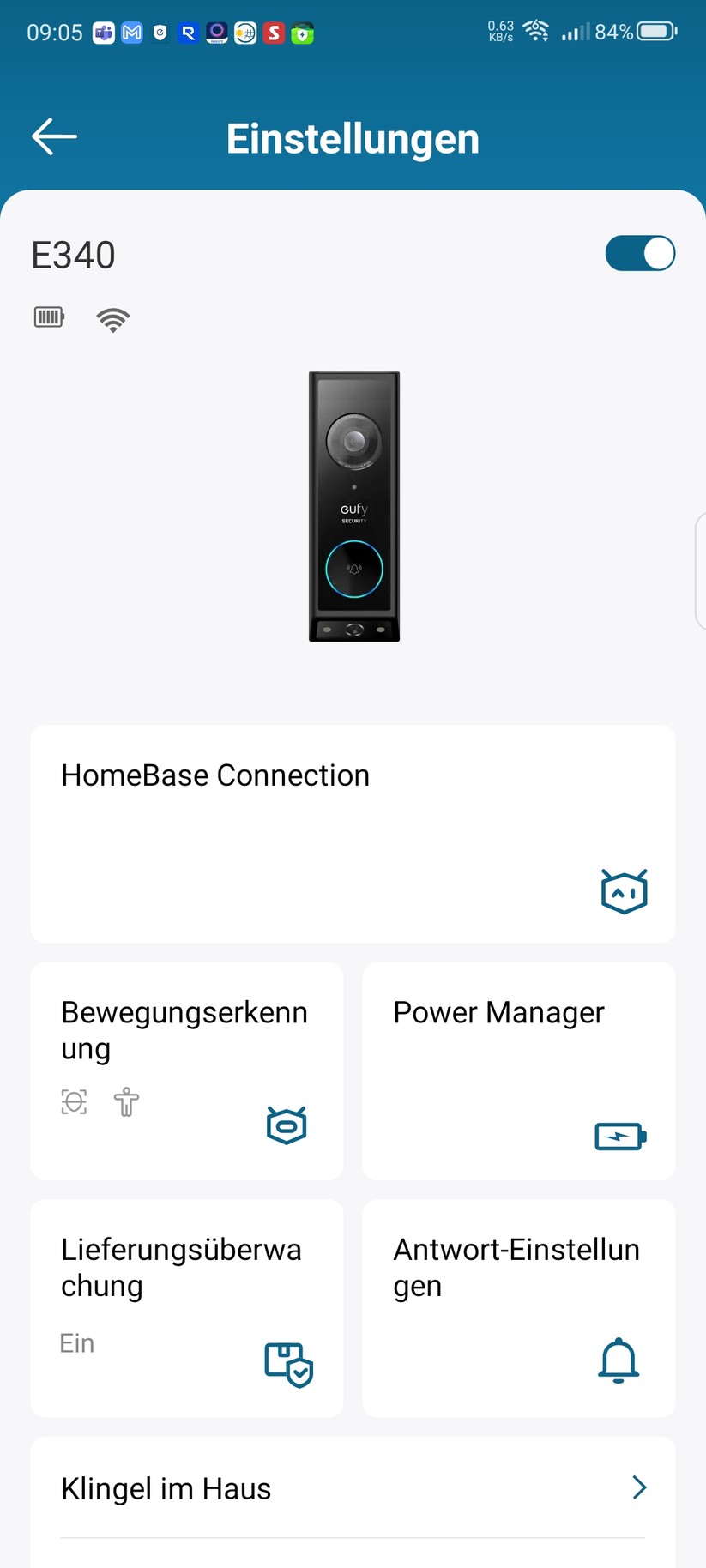
Task: Tap the Wi-Fi indicator in the status bar
Action: pos(536,31)
